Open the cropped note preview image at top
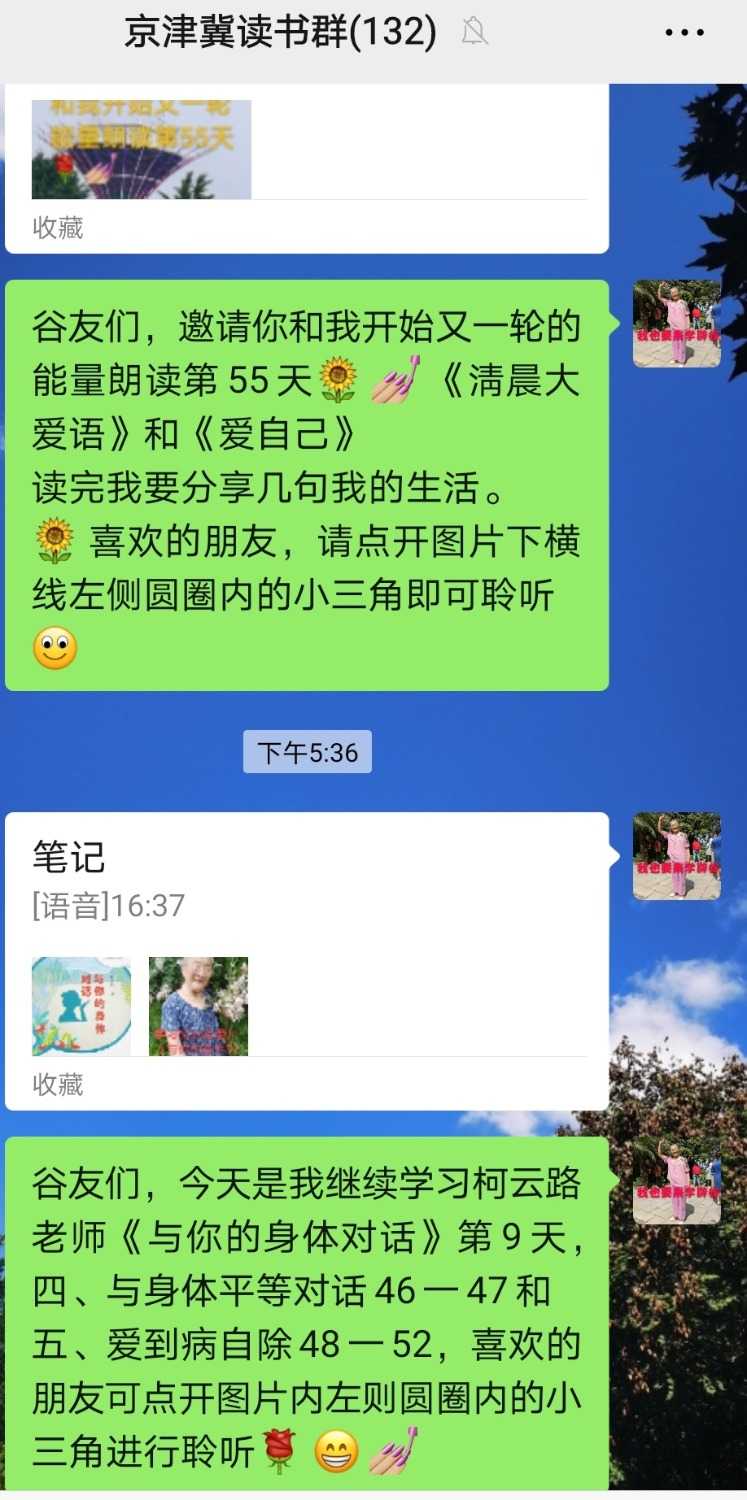 [140, 145]
